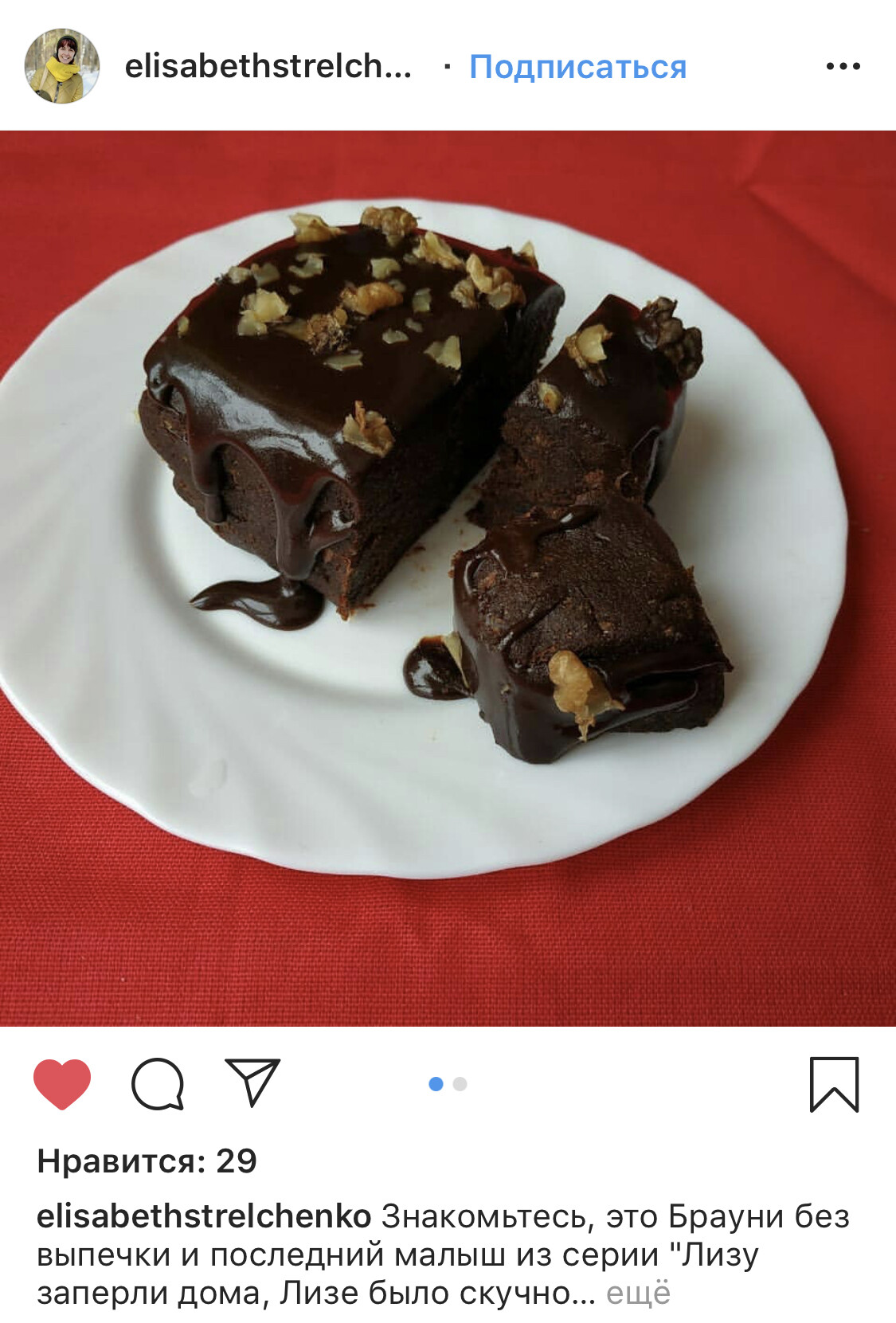The height and width of the screenshot is (1323, 896).
Task: Open the three-dot overflow menu
Action: pos(843,66)
